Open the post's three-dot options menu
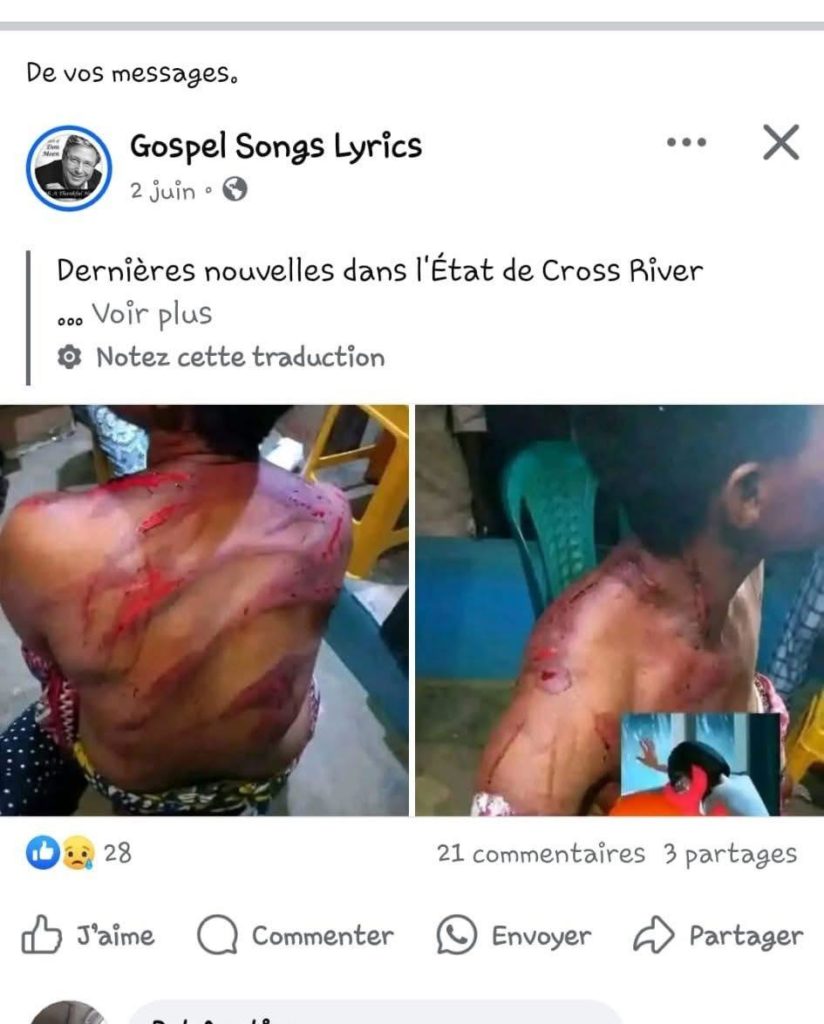Screen dimensions: 824x1024 [x=686, y=143]
